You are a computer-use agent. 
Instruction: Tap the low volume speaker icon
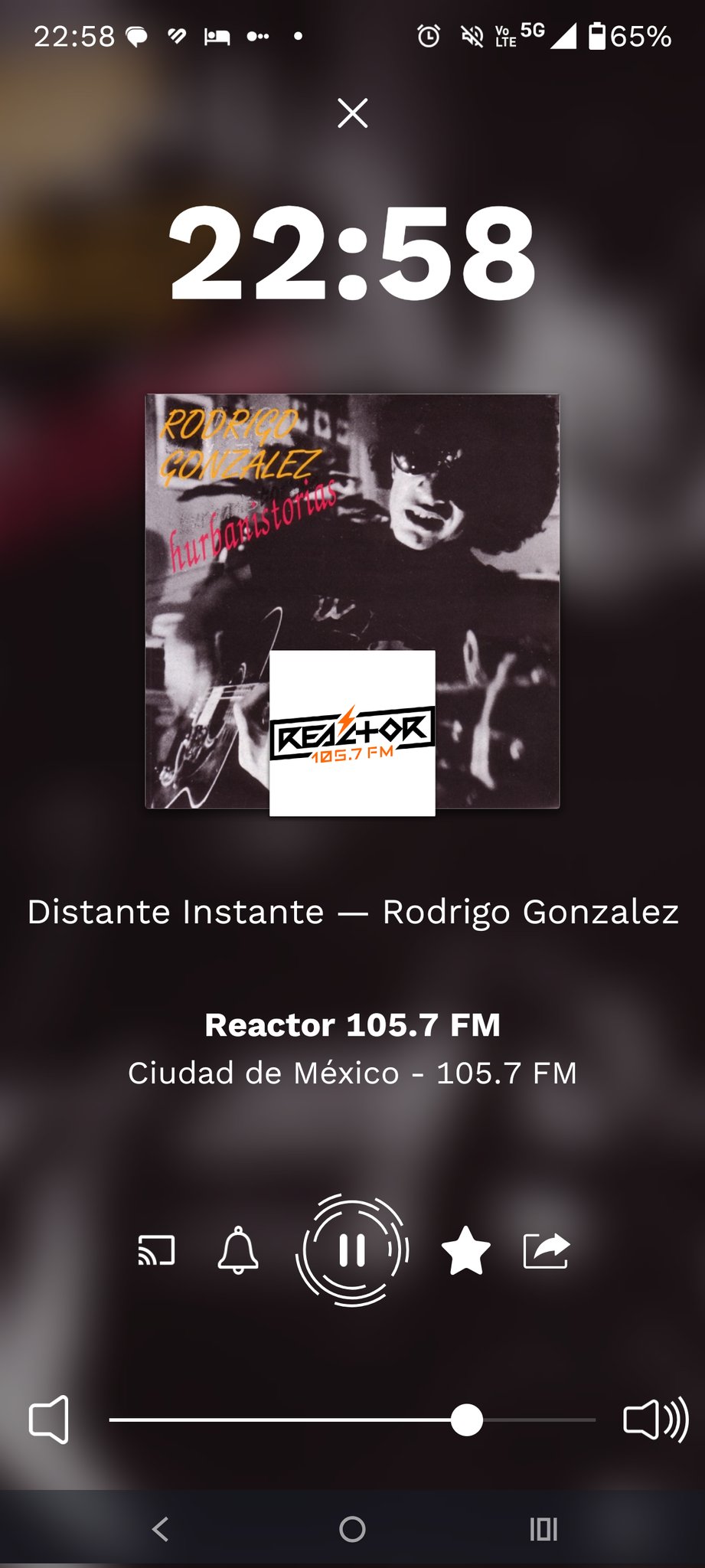[x=49, y=1419]
